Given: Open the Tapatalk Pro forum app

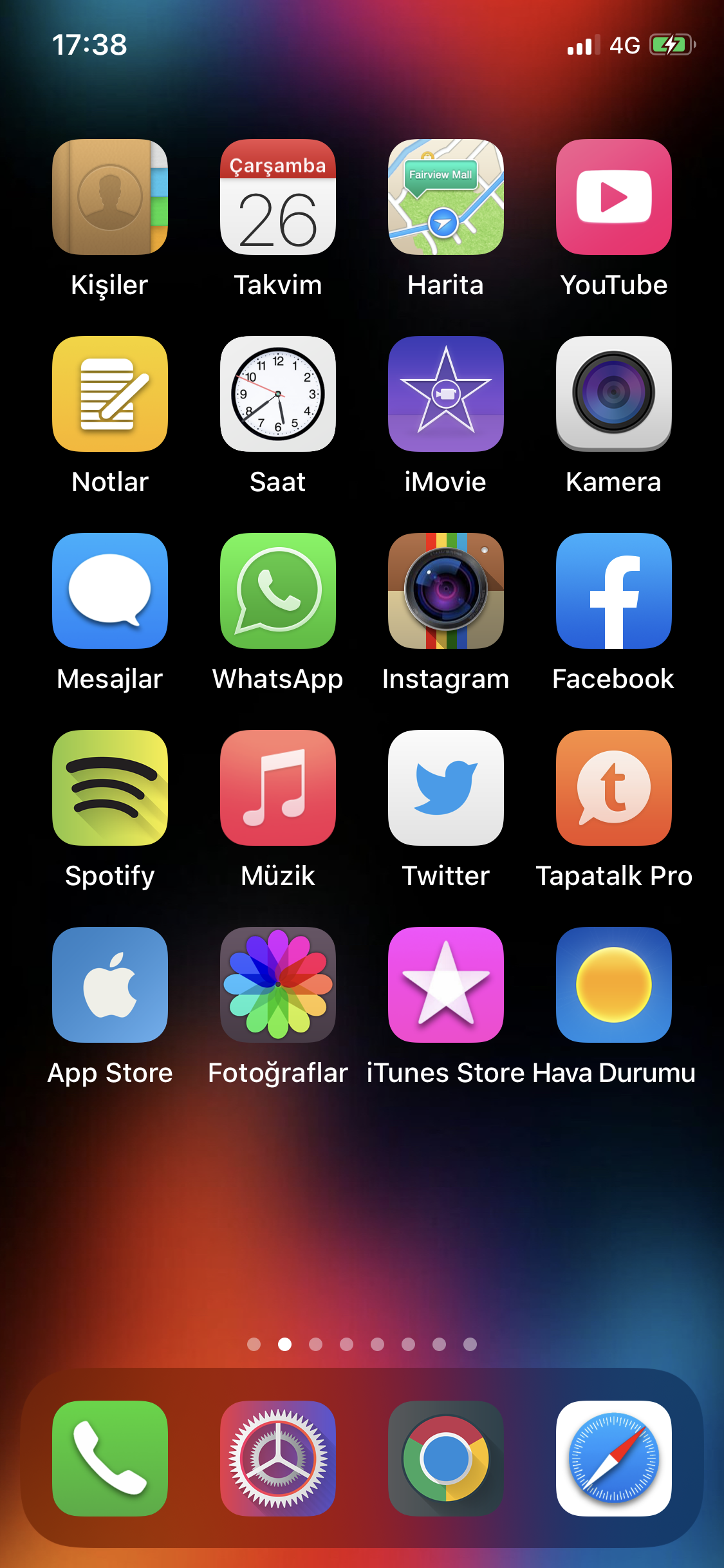Looking at the screenshot, I should (614, 789).
